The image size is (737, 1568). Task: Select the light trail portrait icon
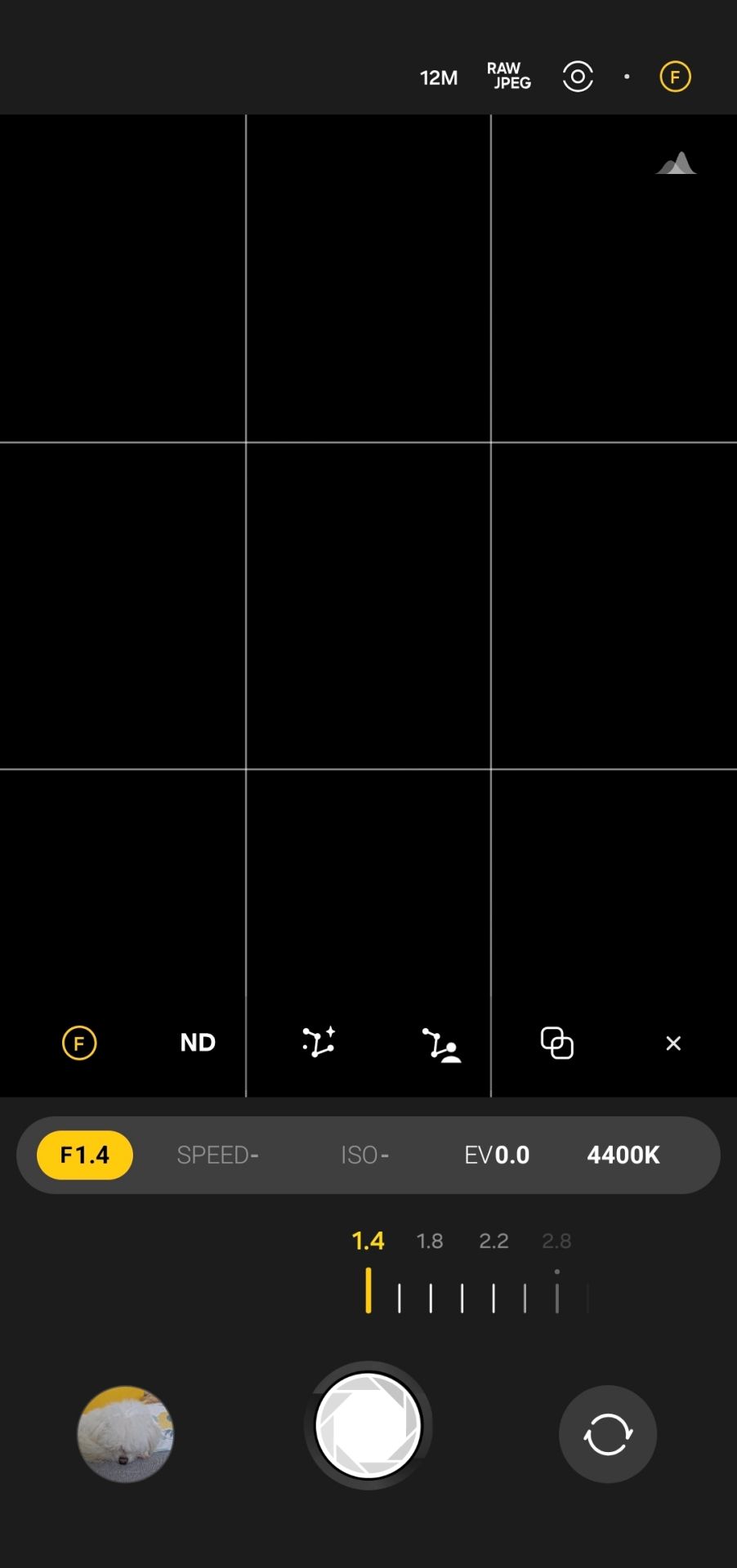coord(441,1045)
